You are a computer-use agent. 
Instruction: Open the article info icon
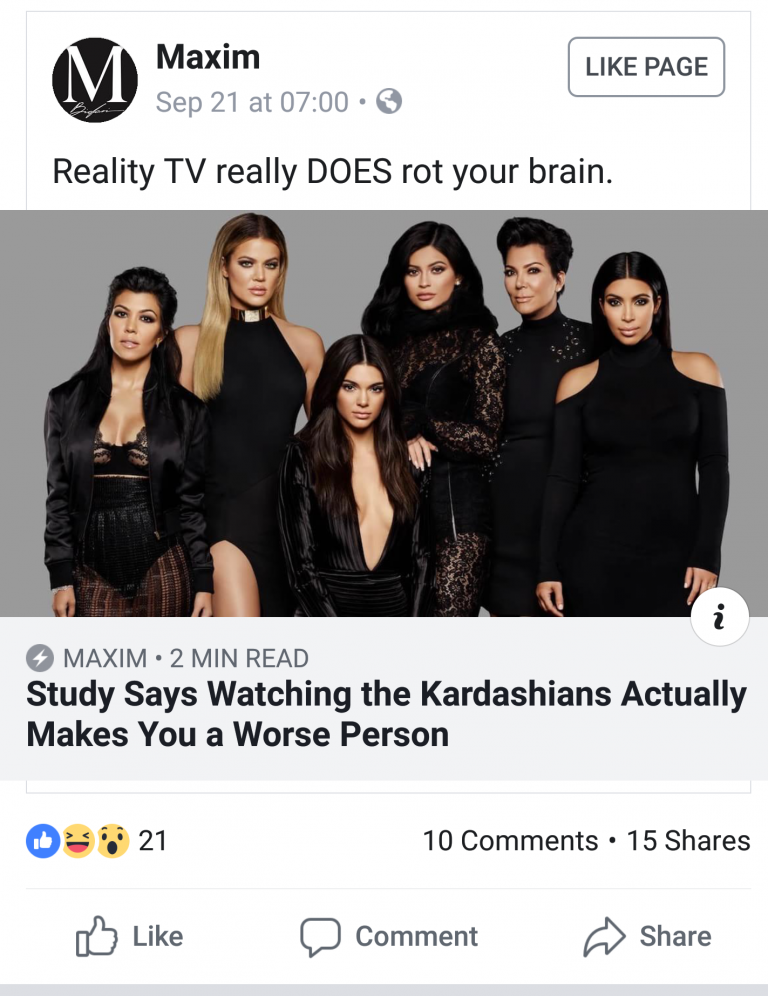[x=718, y=618]
